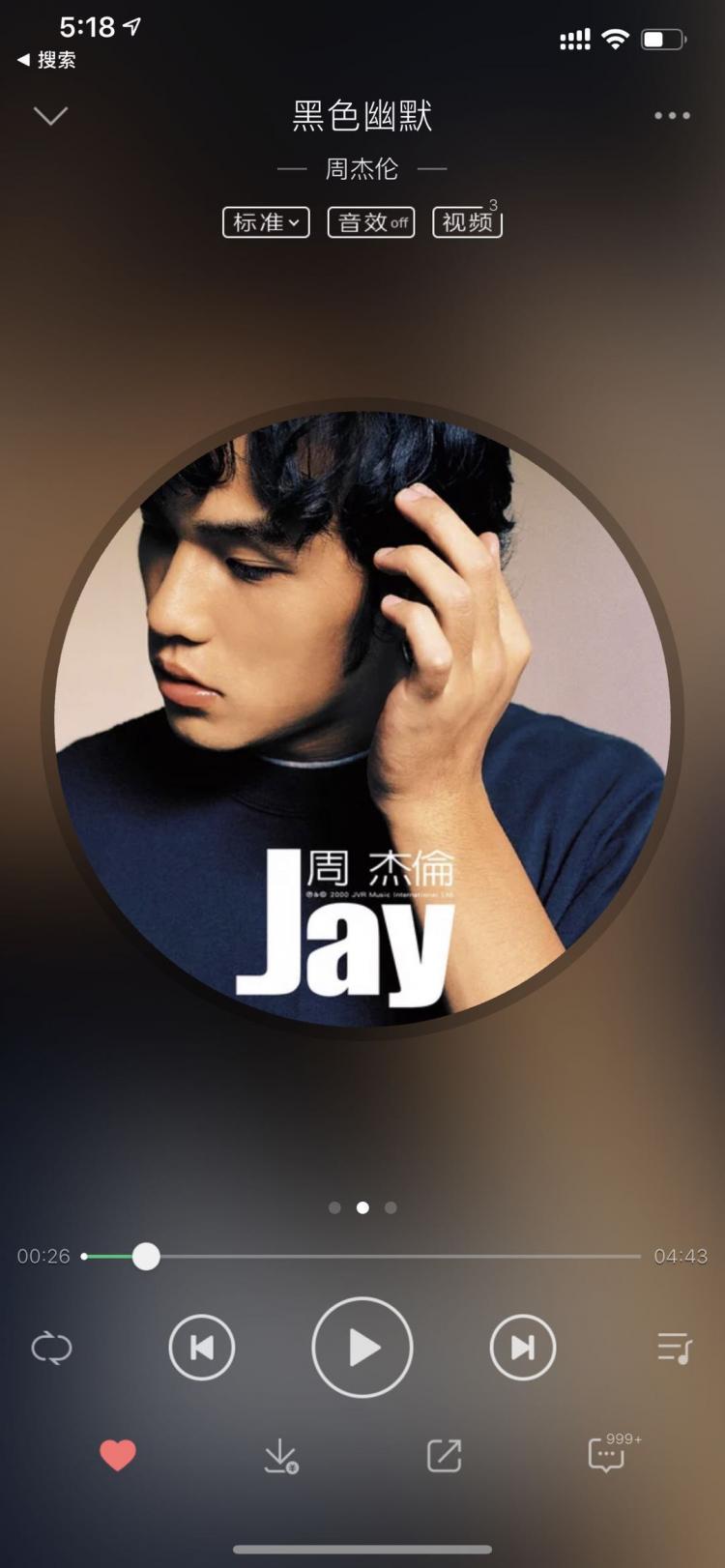Toggle the 音效 sound effects button
Viewport: 725px width, 1568px height.
click(371, 222)
